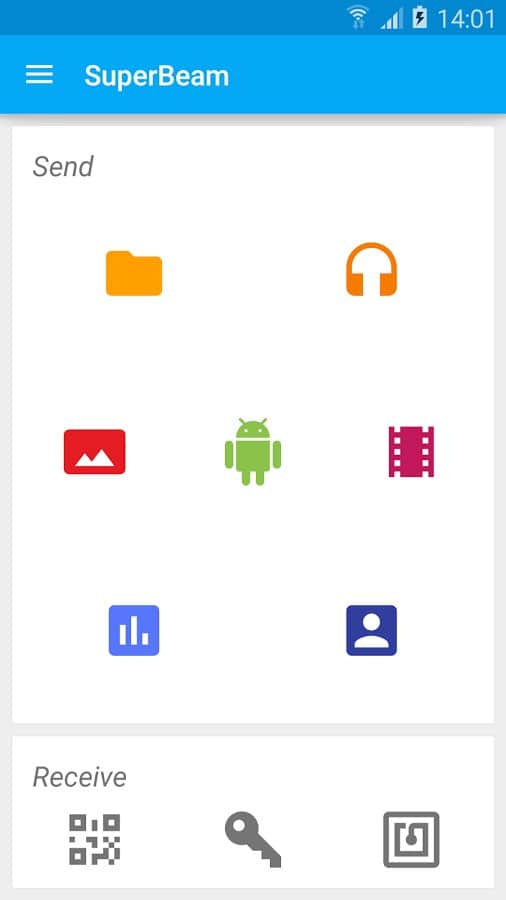Viewport: 506px width, 900px height.
Task: Pick videos with the film strip icon
Action: (411, 452)
